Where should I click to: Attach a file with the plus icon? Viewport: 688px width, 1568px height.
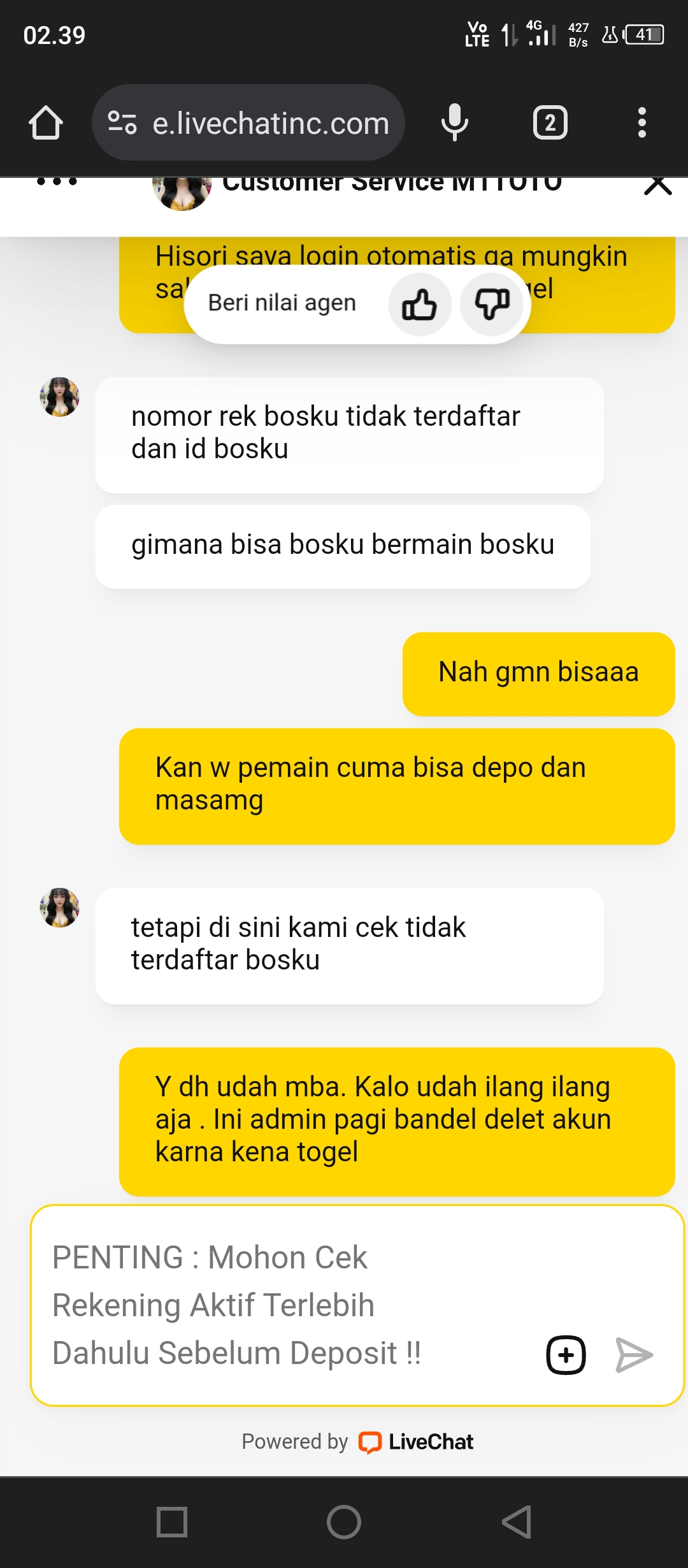[x=566, y=1354]
